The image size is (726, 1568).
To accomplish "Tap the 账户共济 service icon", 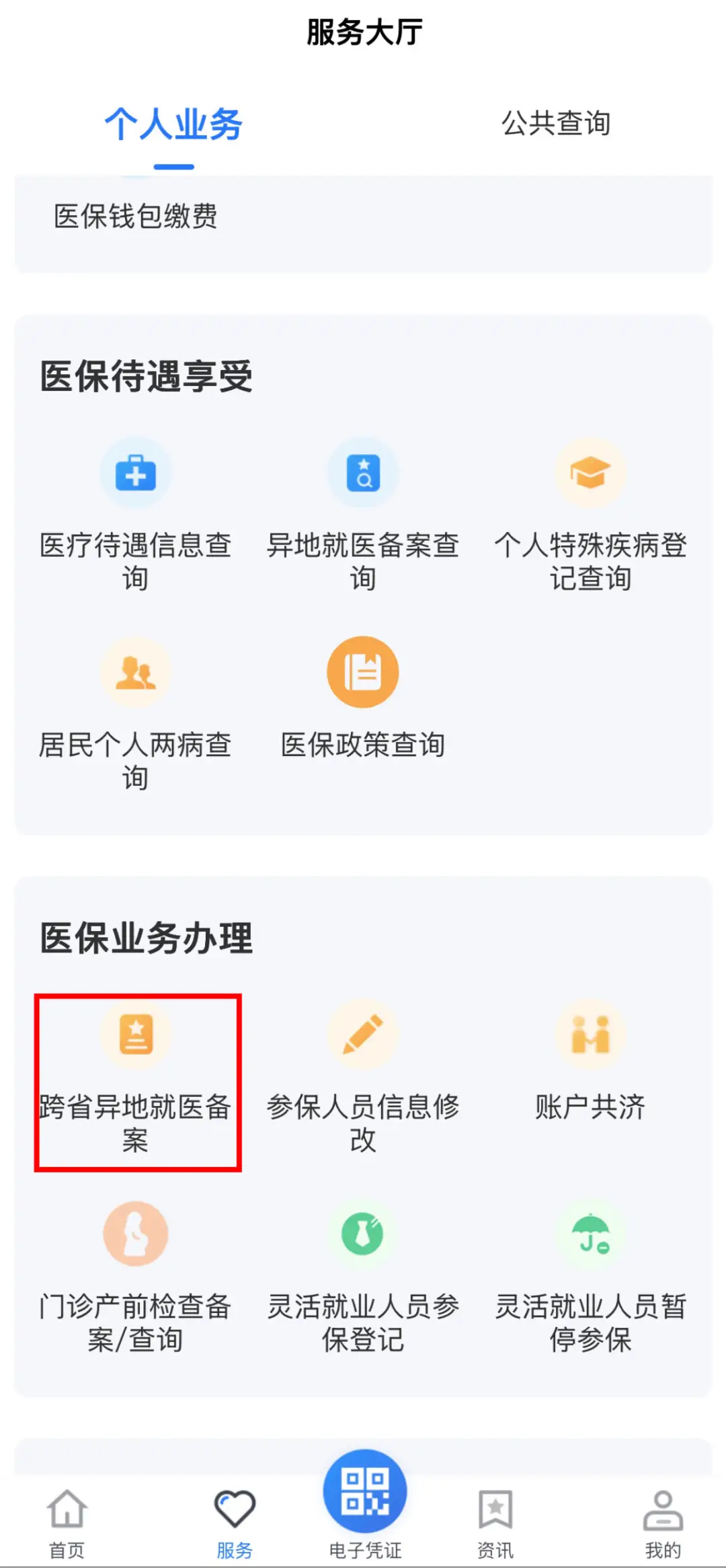I will pos(590,1034).
